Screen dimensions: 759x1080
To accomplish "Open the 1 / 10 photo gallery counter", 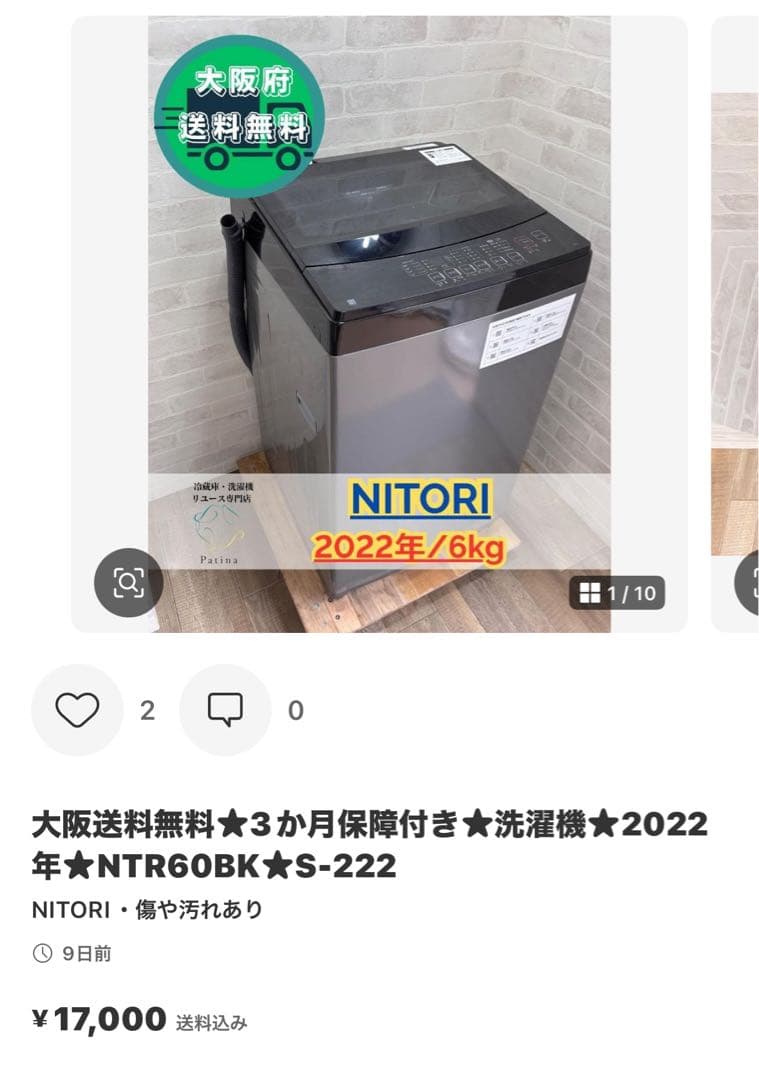I will click(617, 593).
